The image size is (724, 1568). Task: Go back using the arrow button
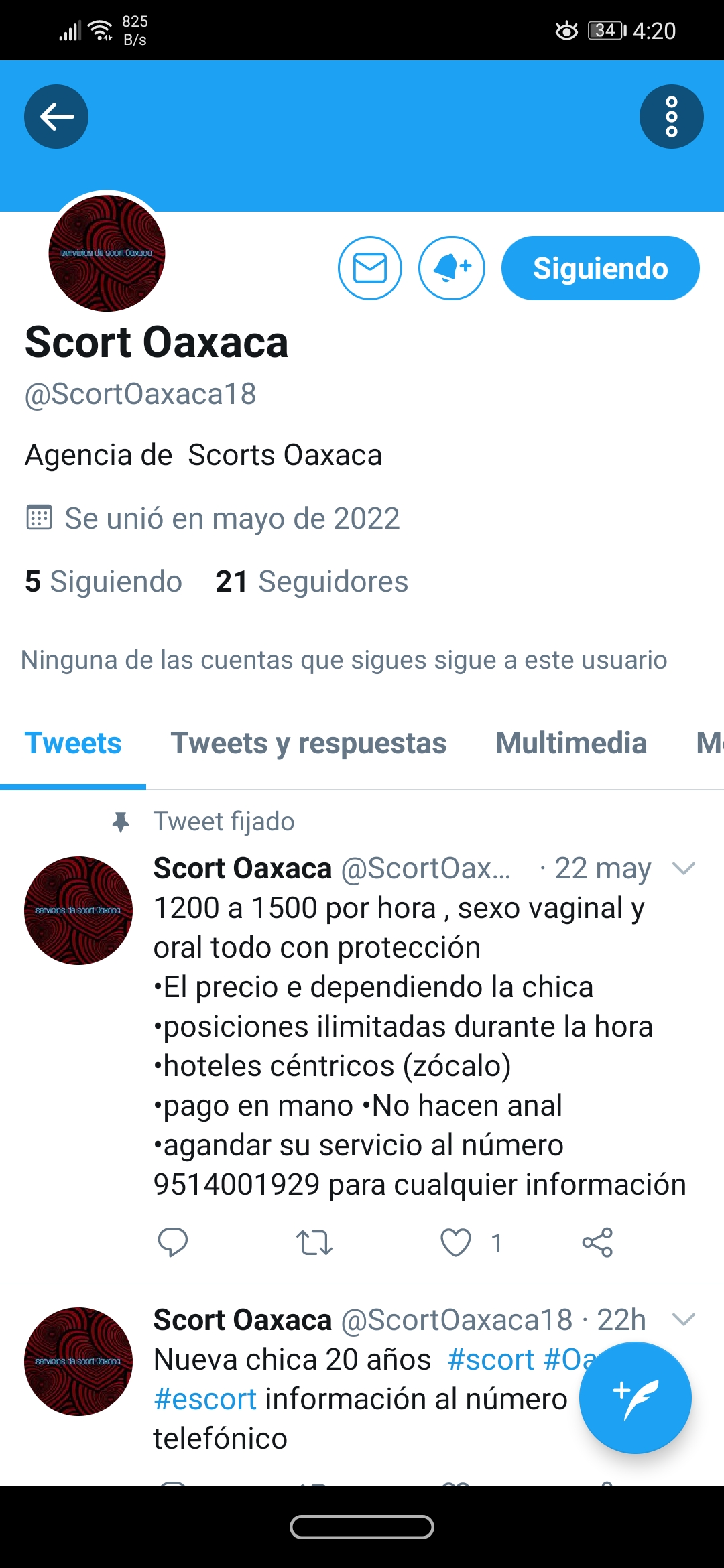point(56,117)
